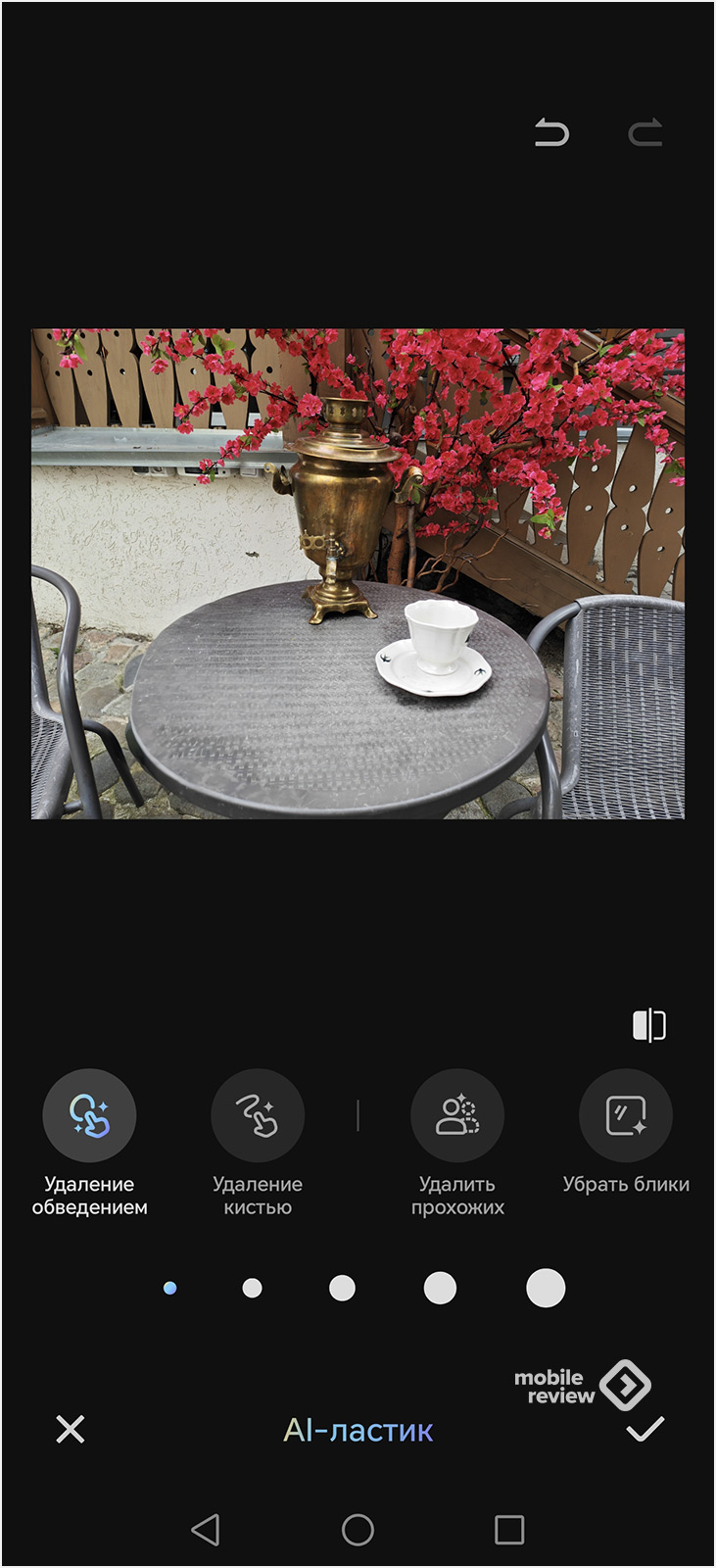
Task: Select the second brush size dot
Action: pyautogui.click(x=252, y=1288)
